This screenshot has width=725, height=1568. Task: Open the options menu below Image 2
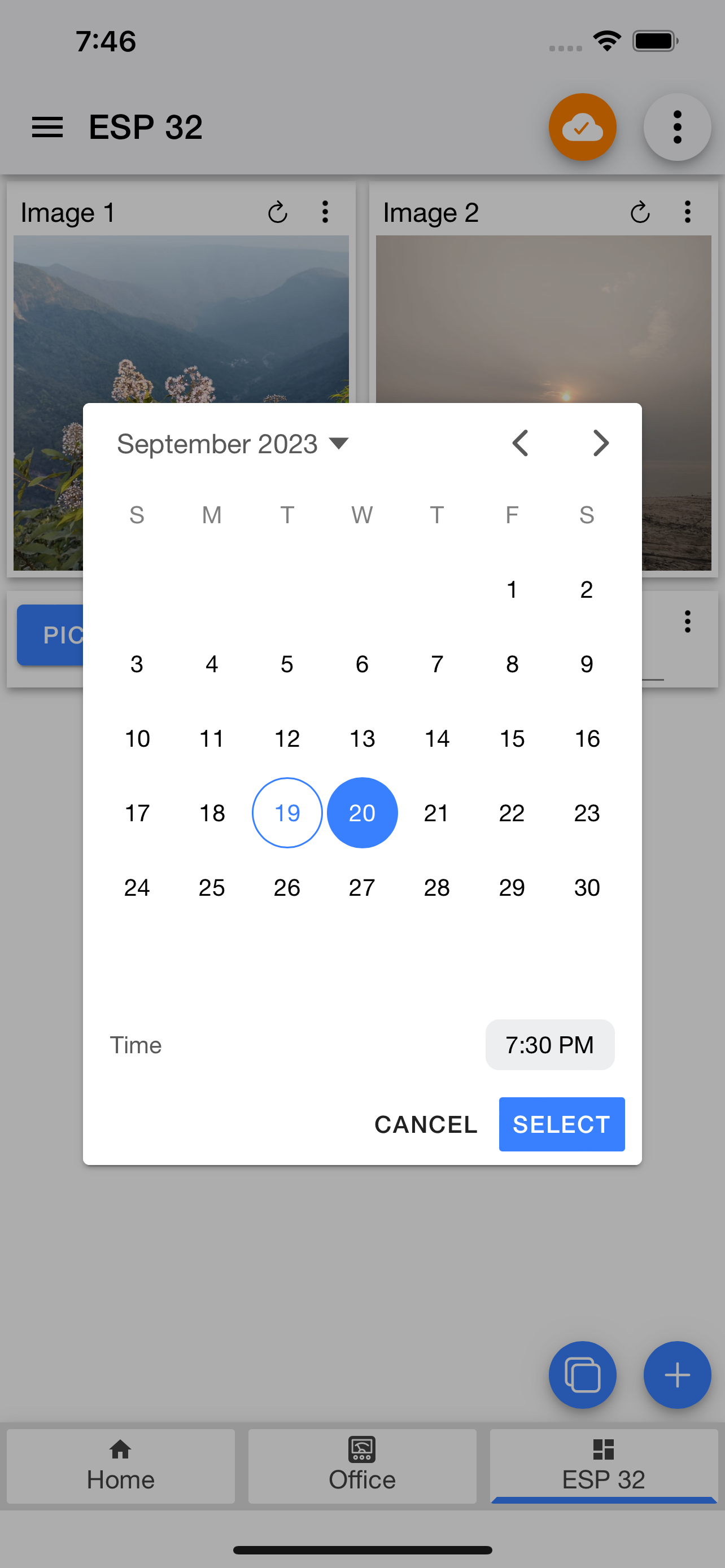point(687,621)
